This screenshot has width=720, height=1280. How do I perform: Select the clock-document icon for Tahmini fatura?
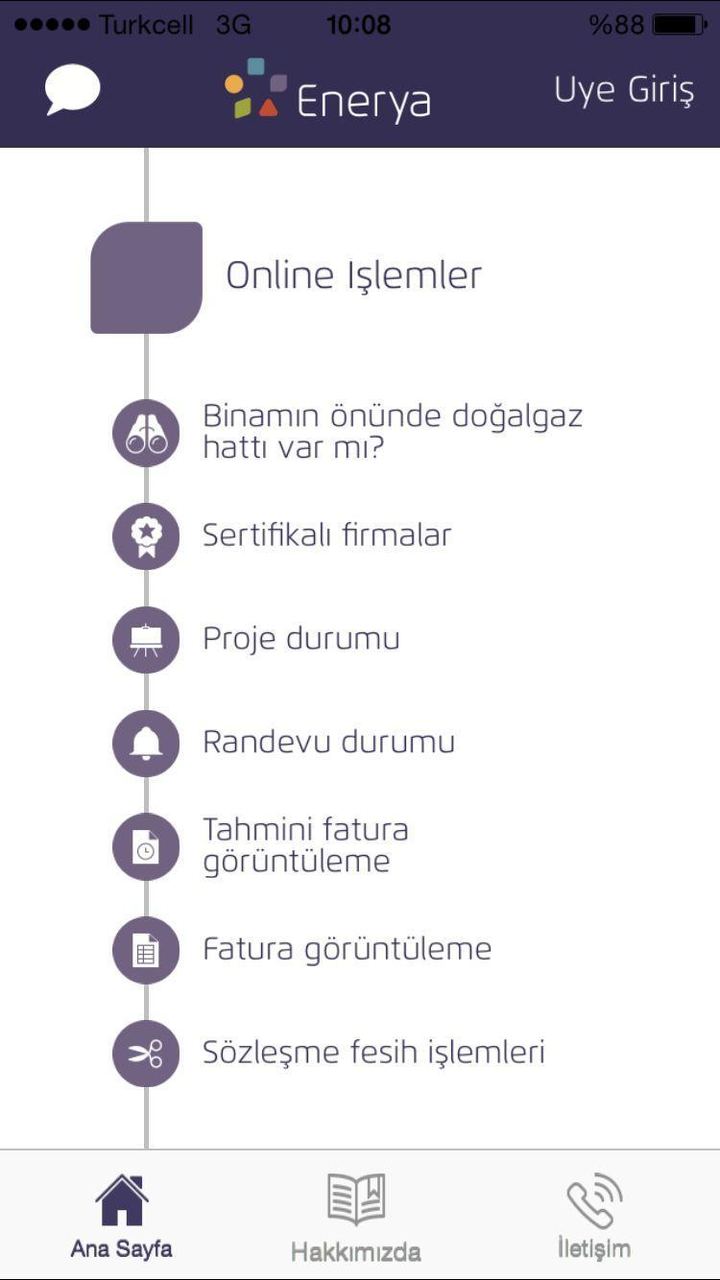(146, 846)
